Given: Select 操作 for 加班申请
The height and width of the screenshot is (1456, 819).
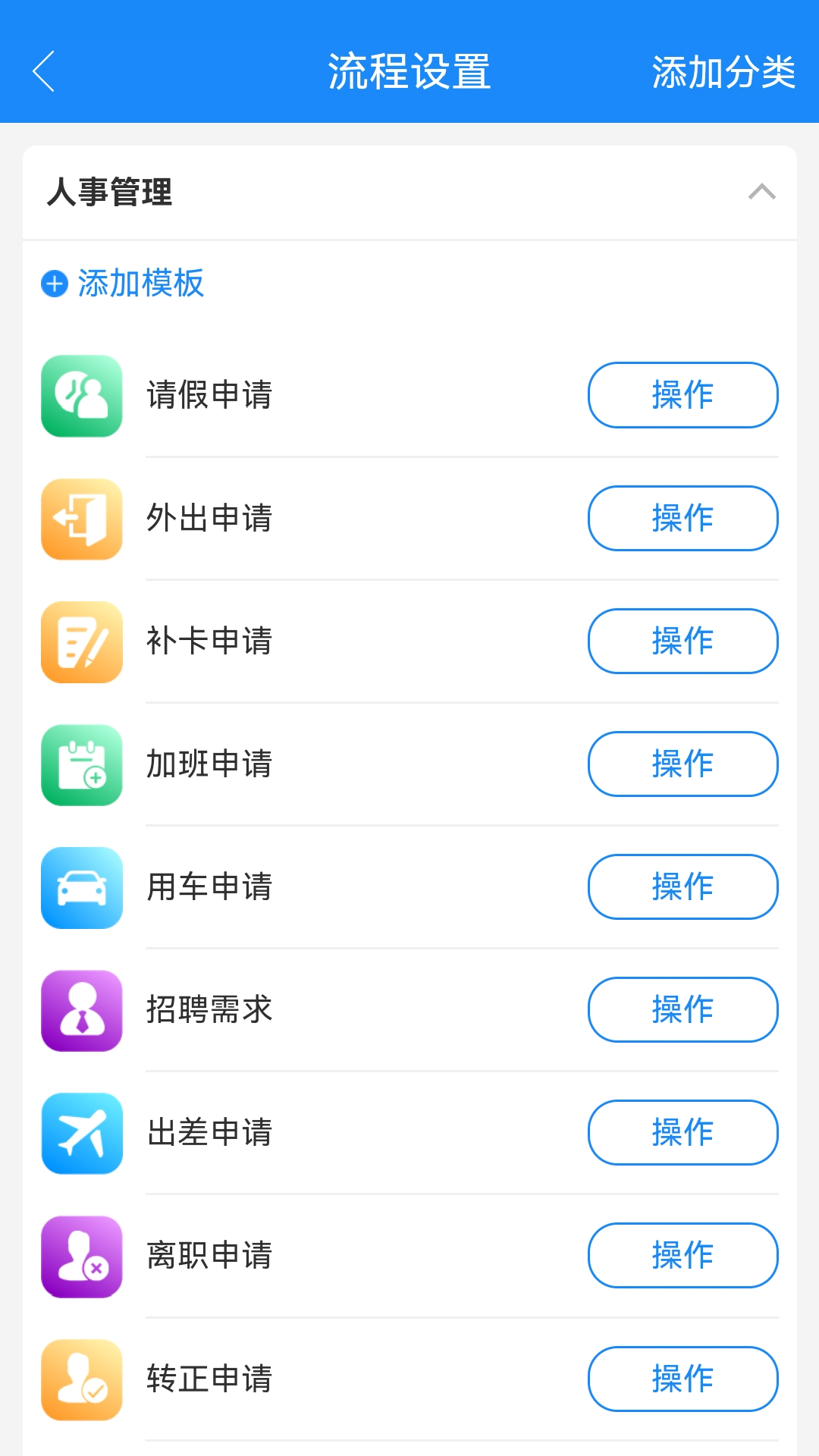Looking at the screenshot, I should click(x=682, y=764).
